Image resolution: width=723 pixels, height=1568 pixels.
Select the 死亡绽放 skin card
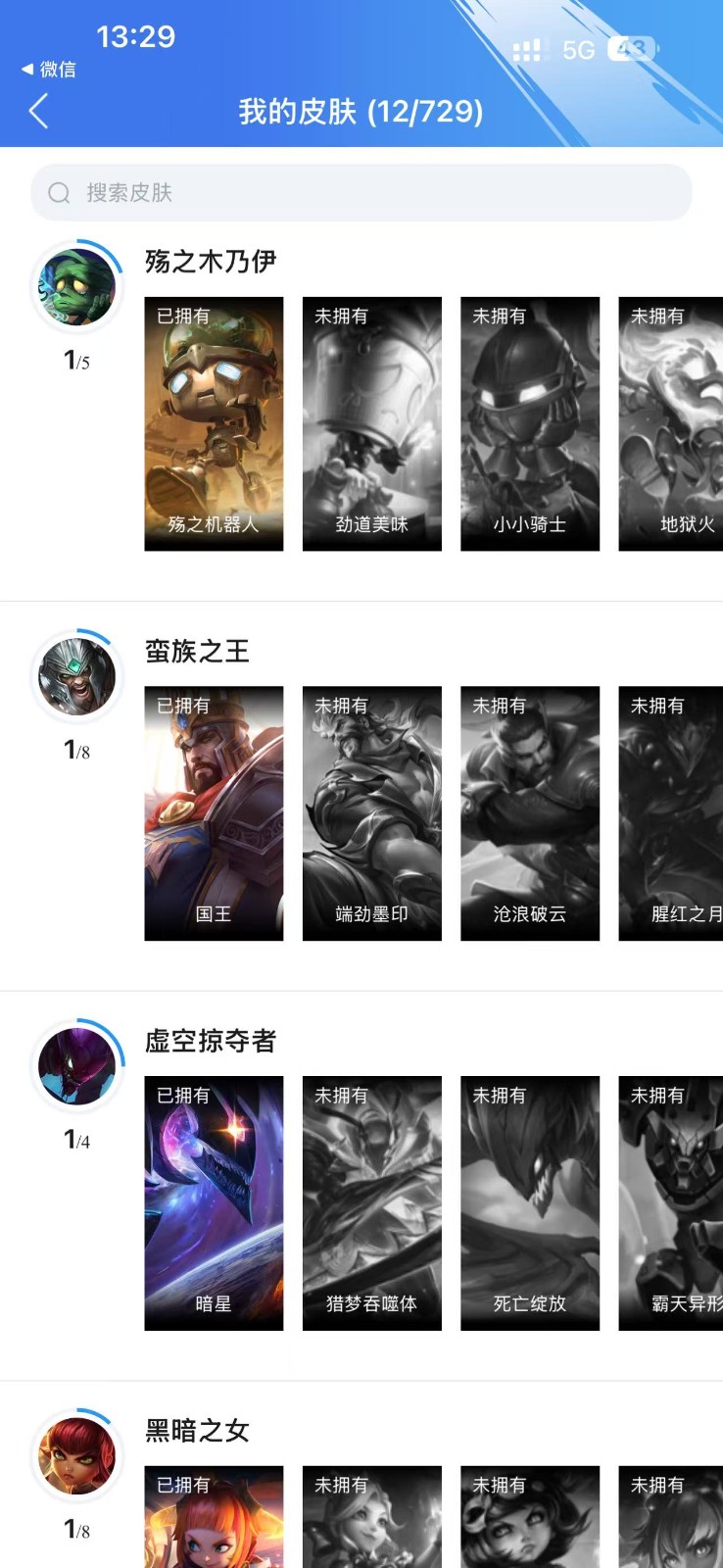(529, 1202)
